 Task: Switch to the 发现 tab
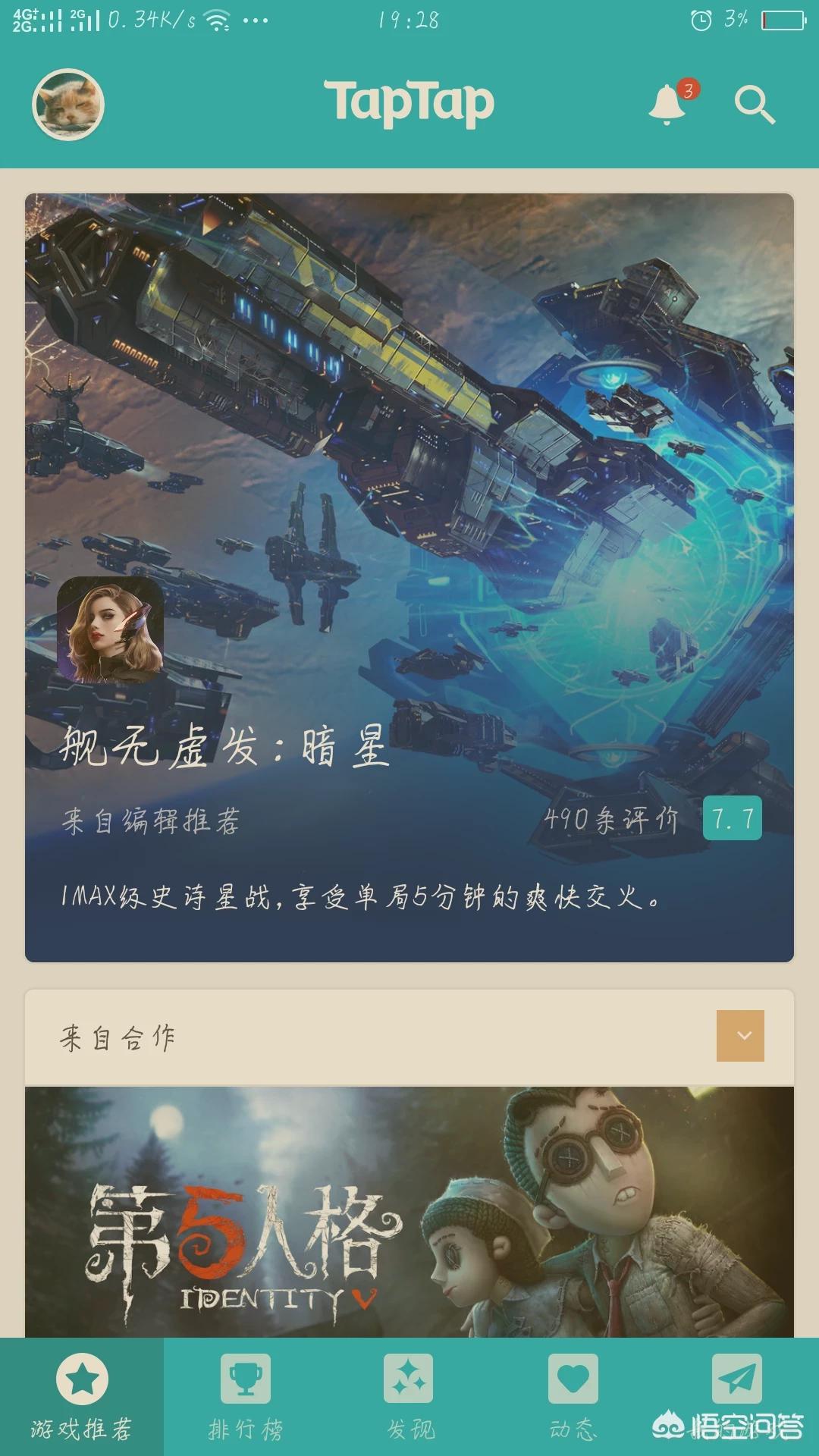[409, 1397]
